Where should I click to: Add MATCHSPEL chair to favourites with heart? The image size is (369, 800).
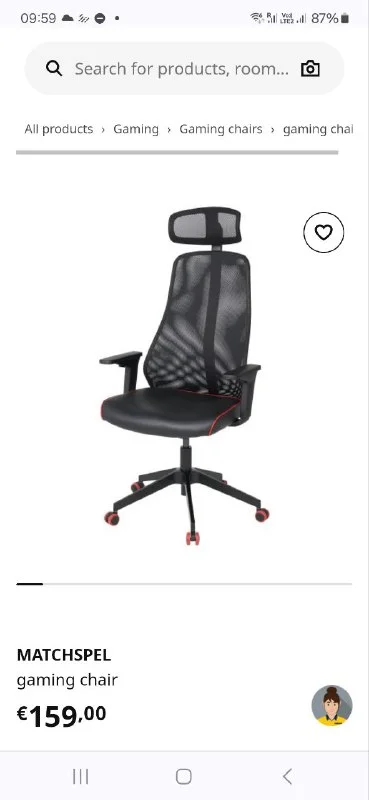pos(324,232)
